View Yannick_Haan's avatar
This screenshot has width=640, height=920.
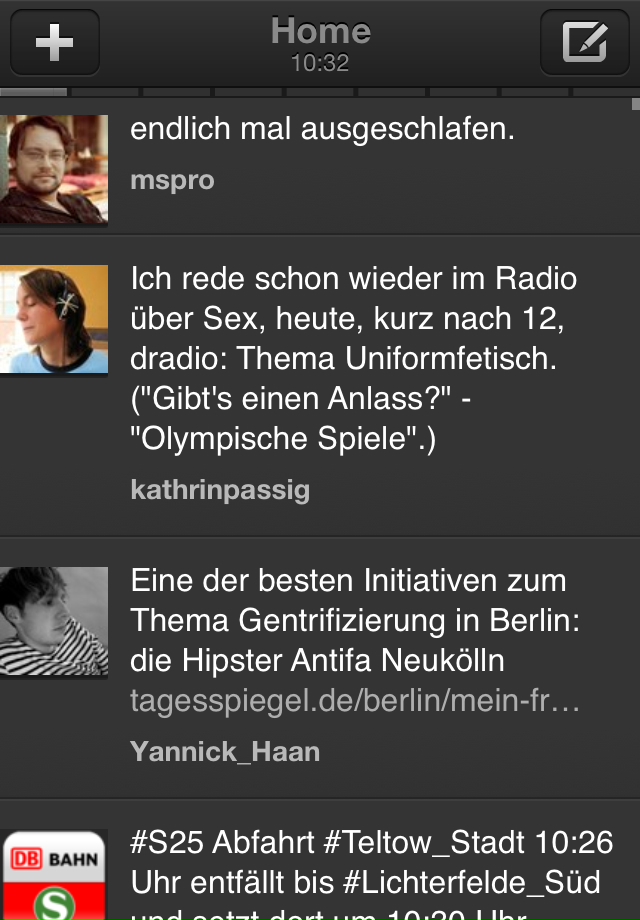tap(54, 621)
